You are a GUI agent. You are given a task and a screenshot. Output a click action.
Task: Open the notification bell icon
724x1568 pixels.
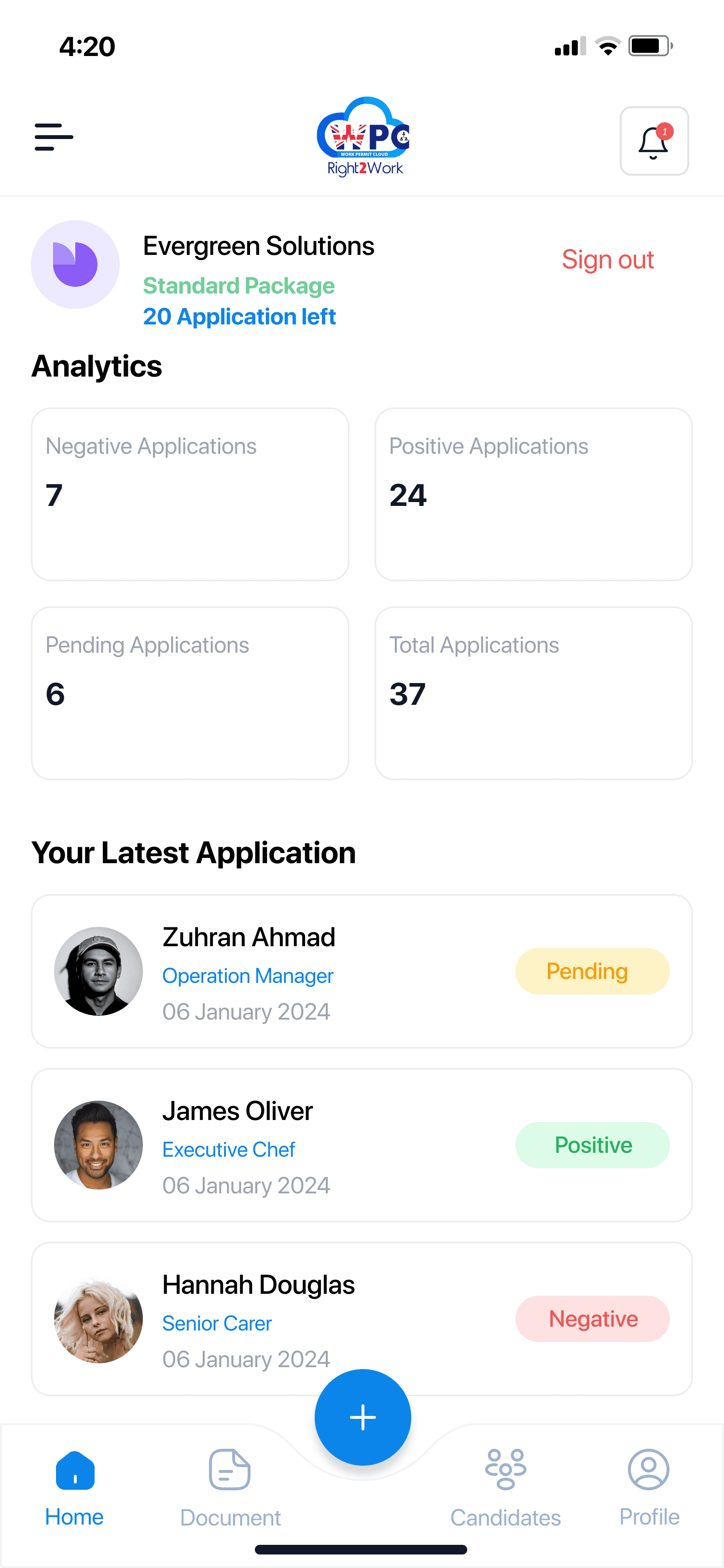[x=654, y=141]
